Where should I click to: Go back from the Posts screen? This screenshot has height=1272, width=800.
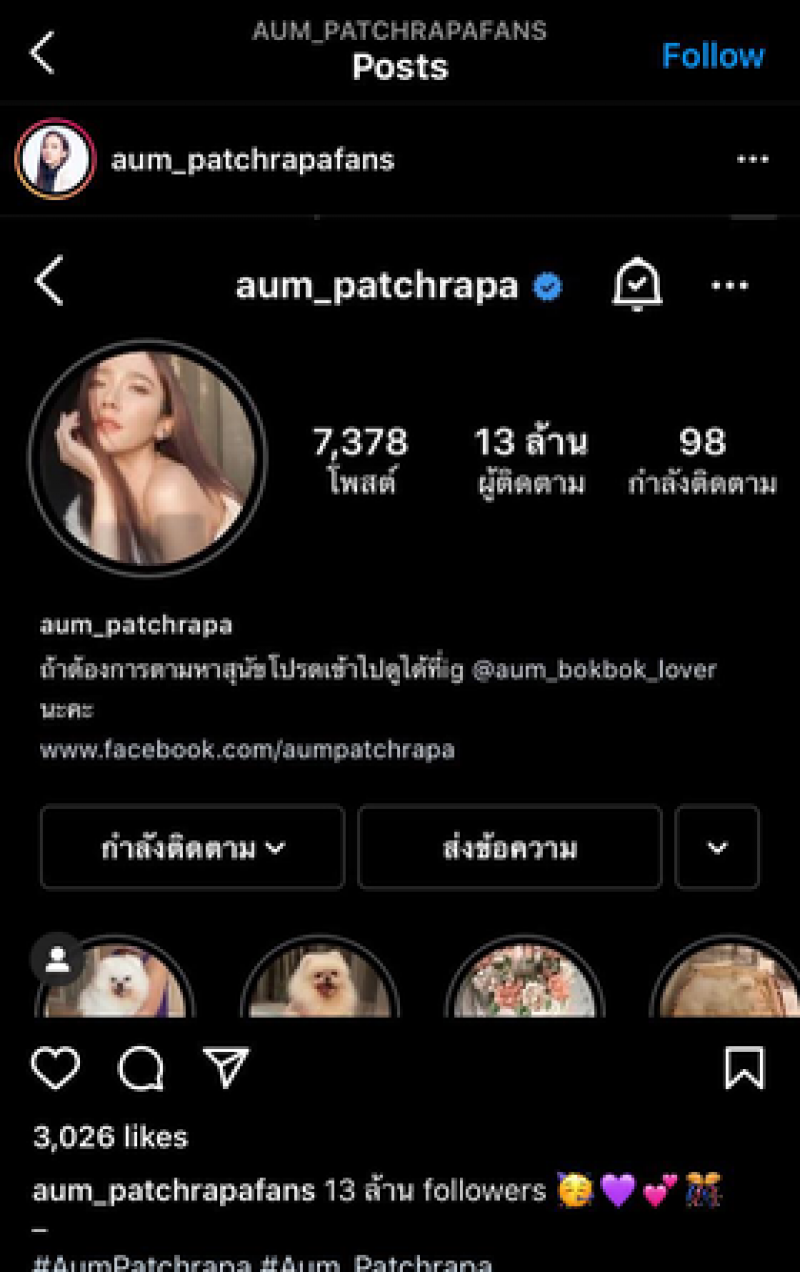coord(42,53)
